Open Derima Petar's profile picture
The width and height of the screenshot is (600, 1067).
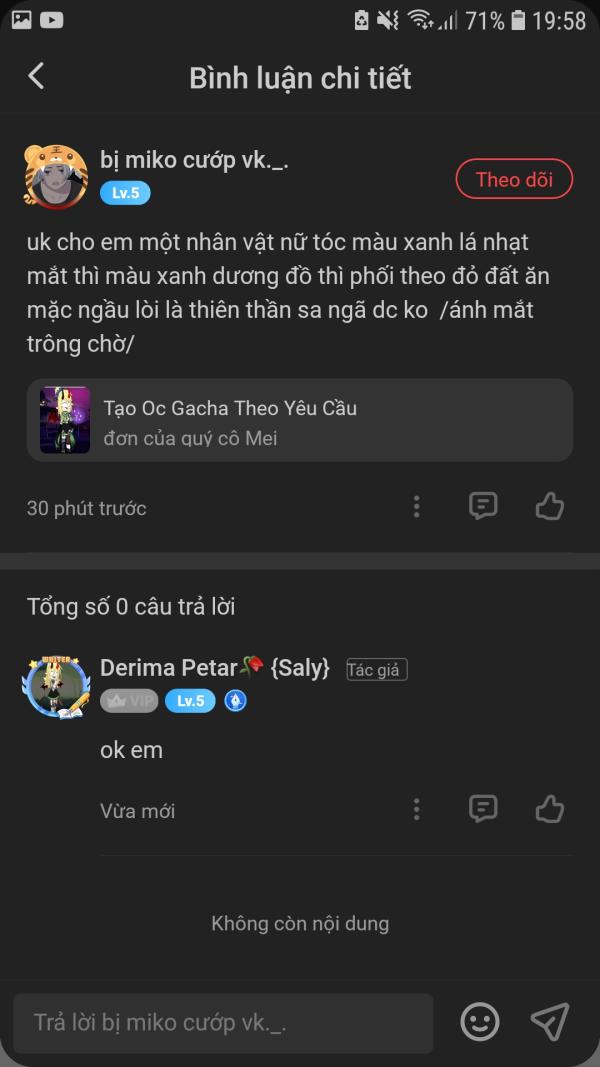[x=56, y=687]
